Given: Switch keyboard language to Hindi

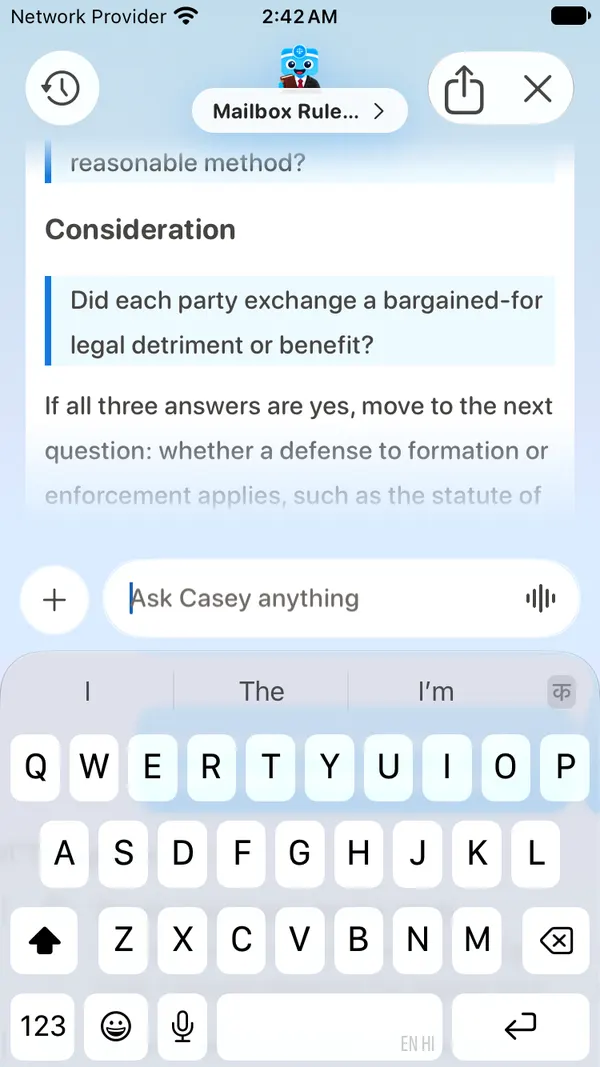Looking at the screenshot, I should pyautogui.click(x=561, y=692).
